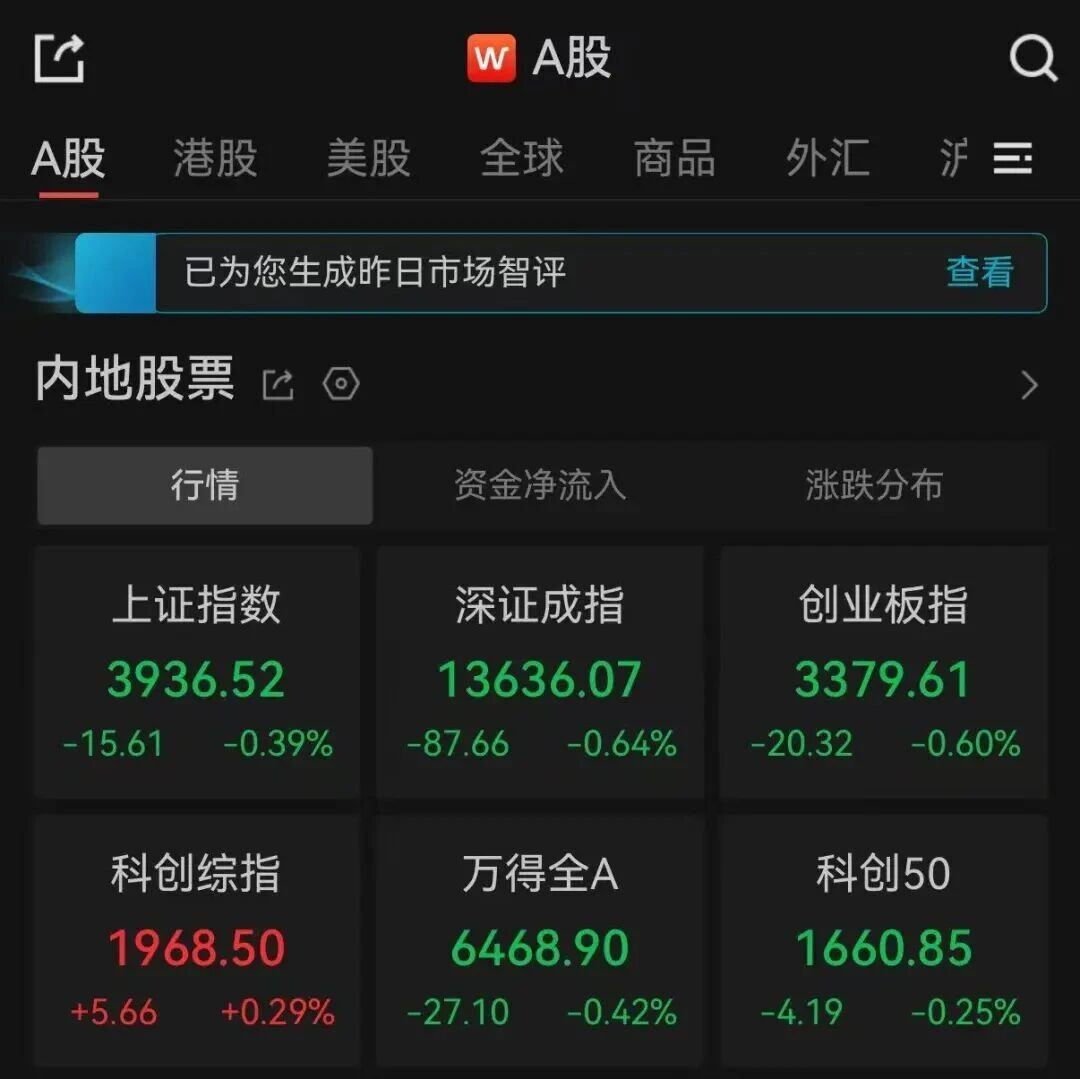Image resolution: width=1080 pixels, height=1079 pixels.
Task: Open the 万得全A card
Action: coord(540,941)
